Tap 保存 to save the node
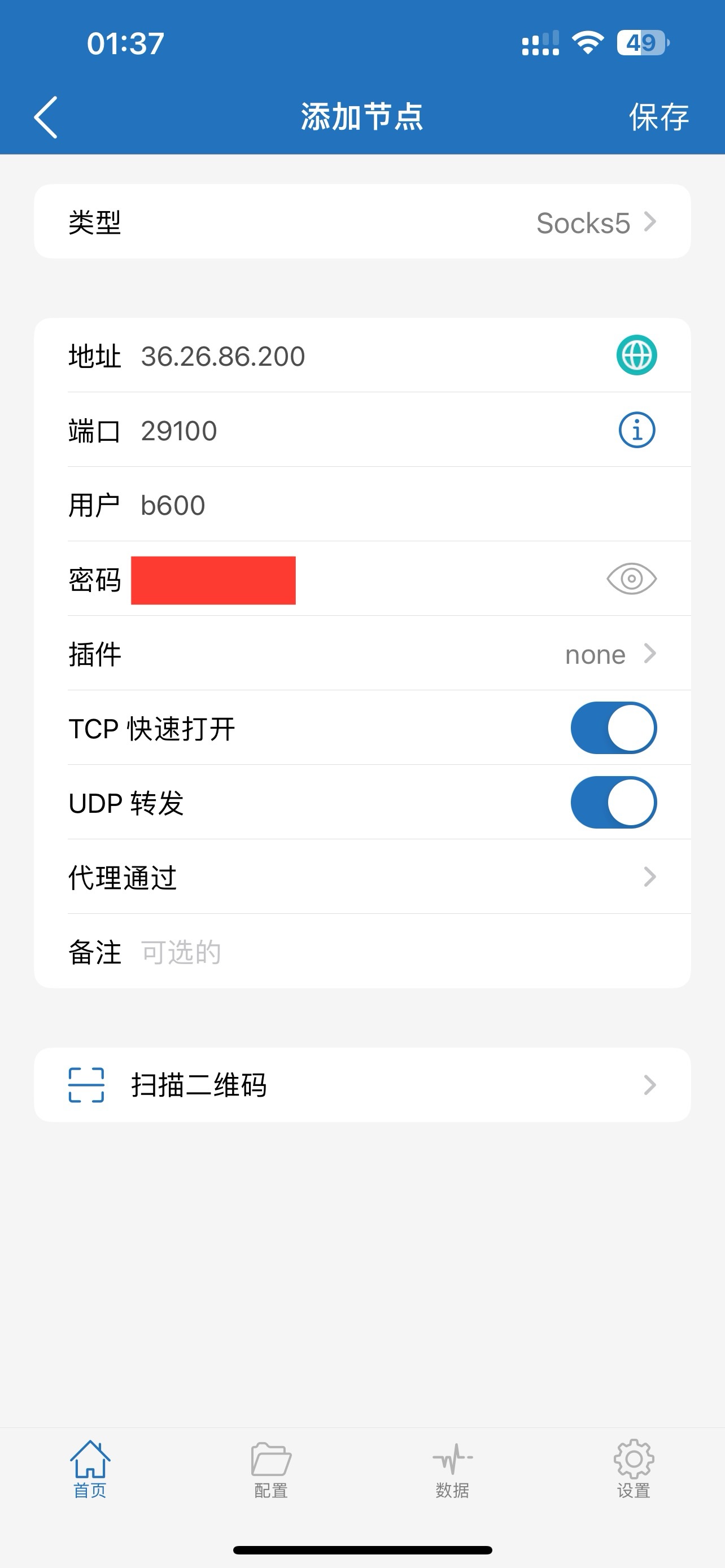 coord(658,117)
